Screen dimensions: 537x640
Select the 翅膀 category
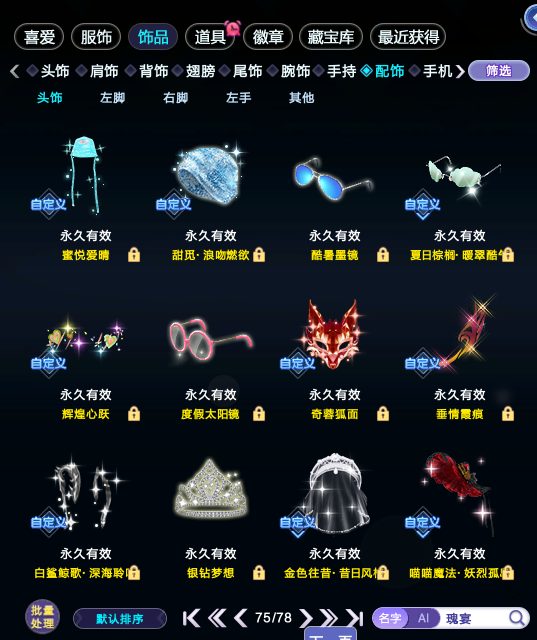[200, 71]
